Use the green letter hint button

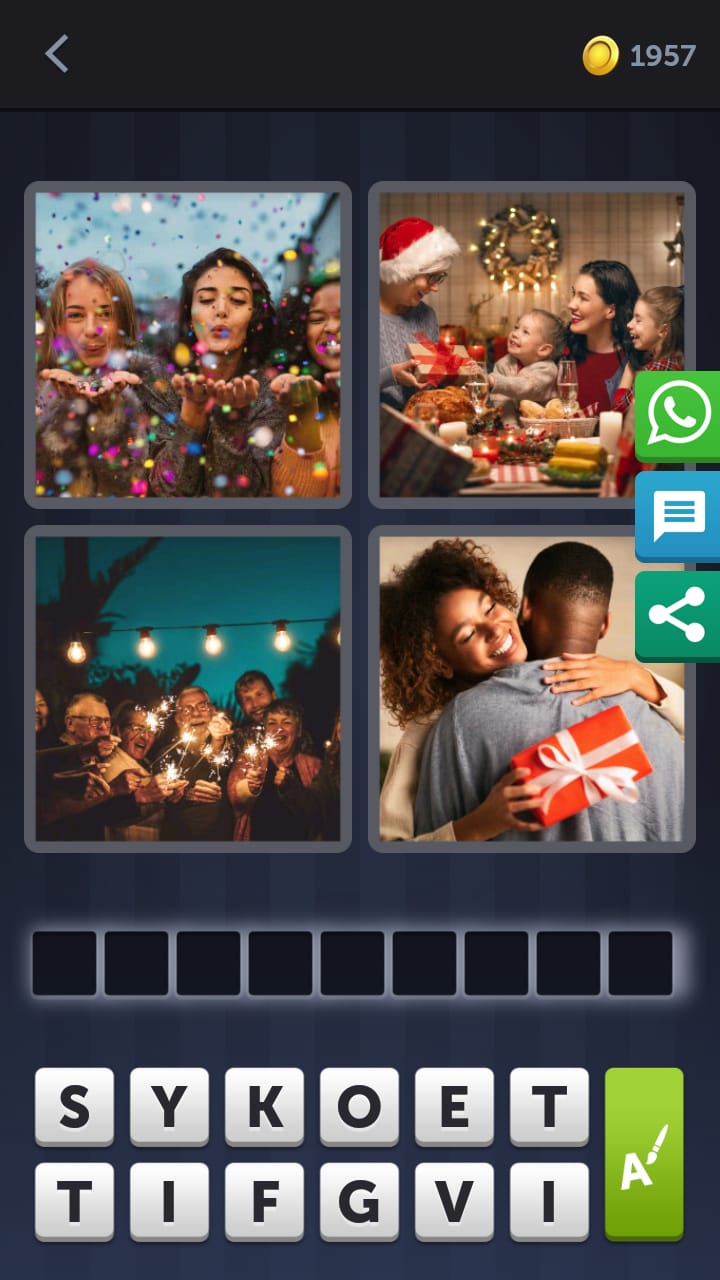pos(644,1153)
